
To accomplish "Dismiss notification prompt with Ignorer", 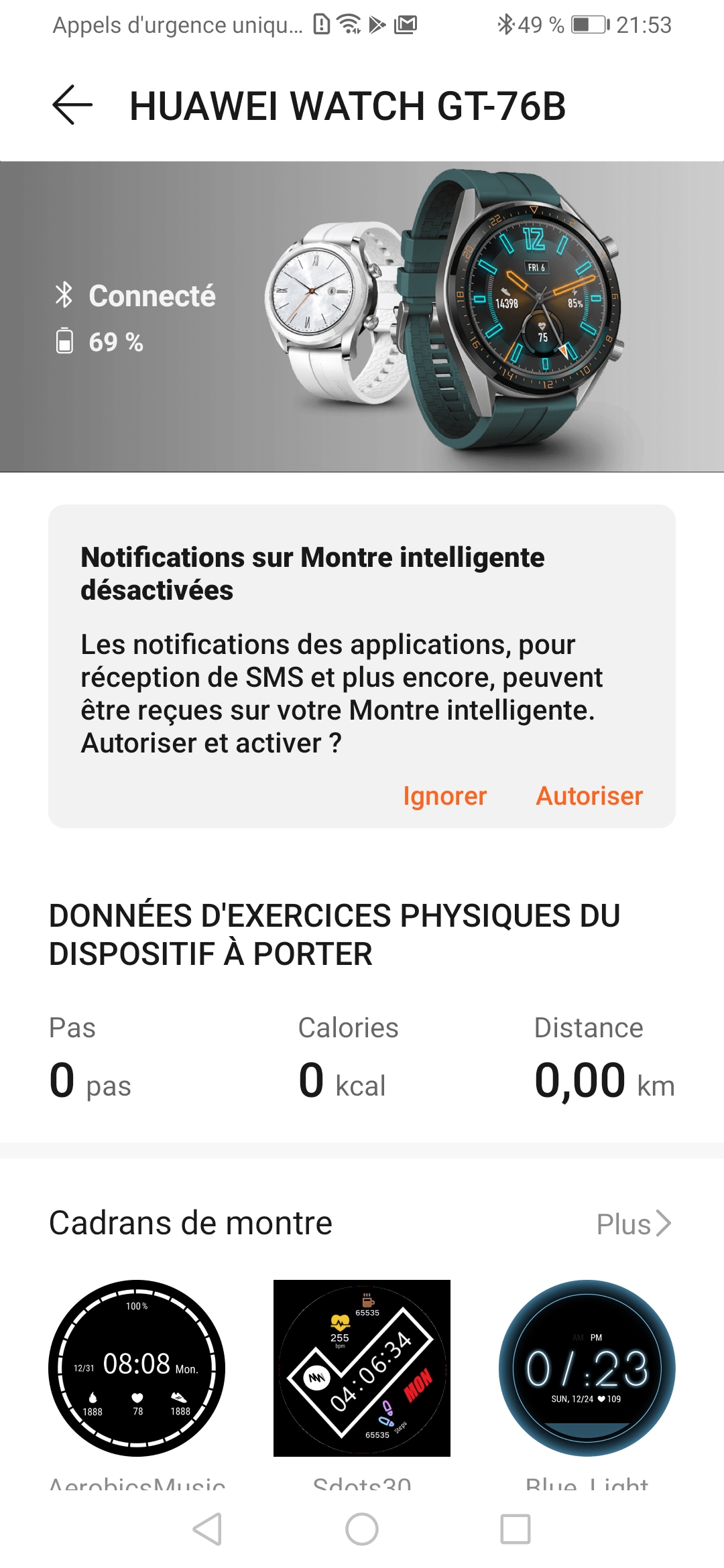I will pyautogui.click(x=444, y=796).
